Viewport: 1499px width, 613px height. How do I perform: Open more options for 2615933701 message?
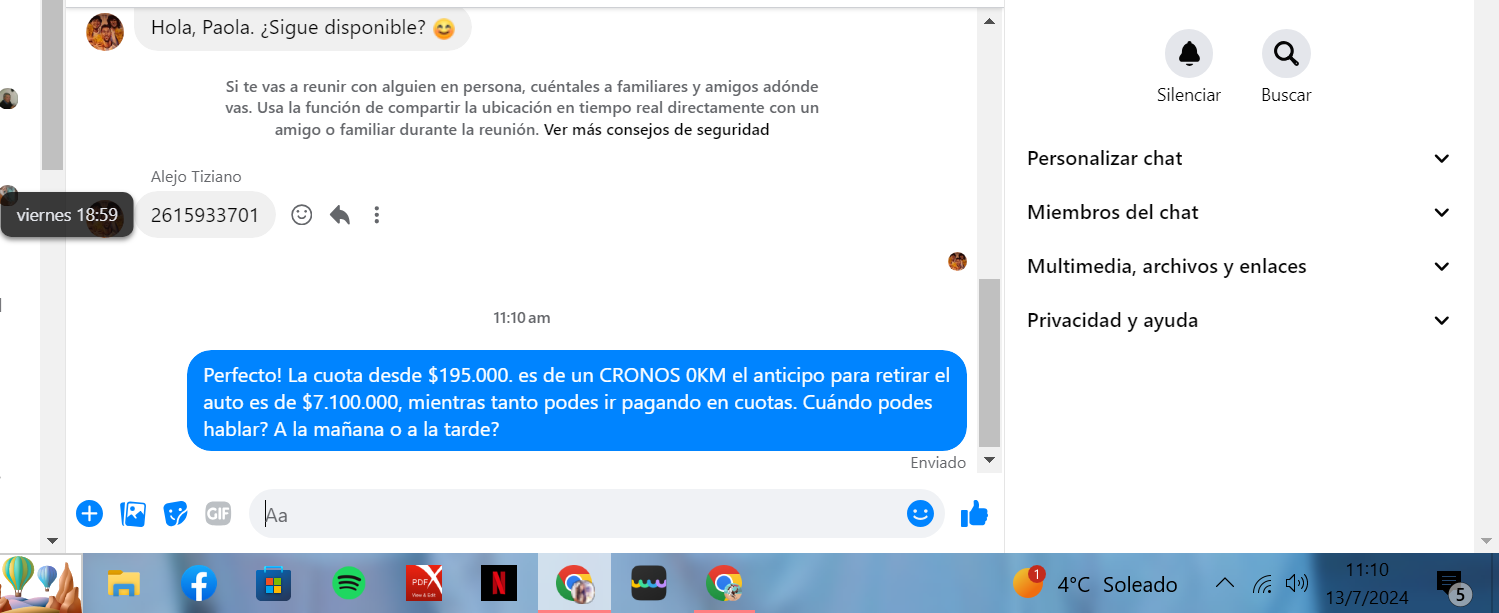coord(377,215)
